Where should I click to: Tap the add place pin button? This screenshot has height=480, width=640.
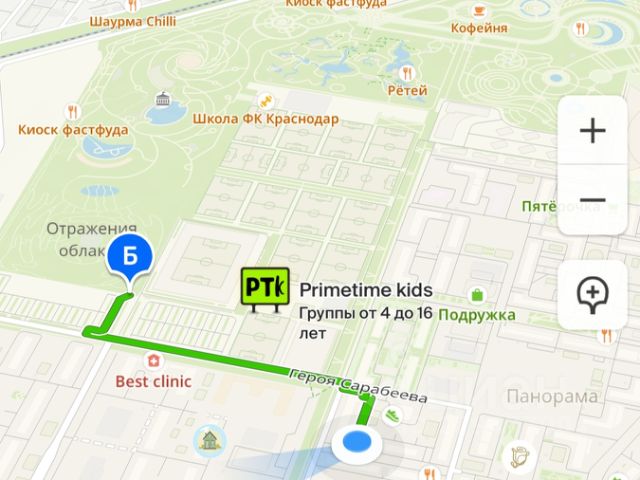(593, 296)
